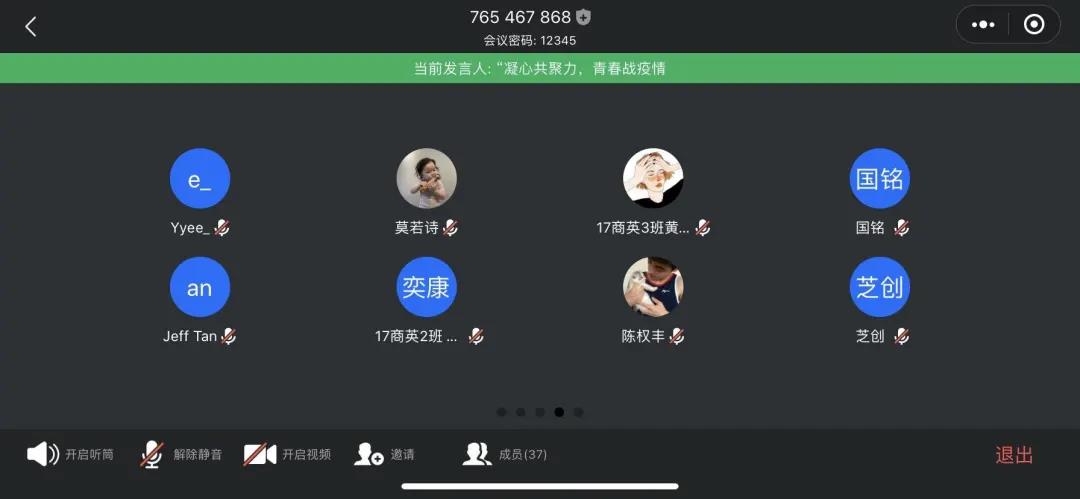Invite participants (邀请)
Image resolution: width=1080 pixels, height=499 pixels.
384,455
